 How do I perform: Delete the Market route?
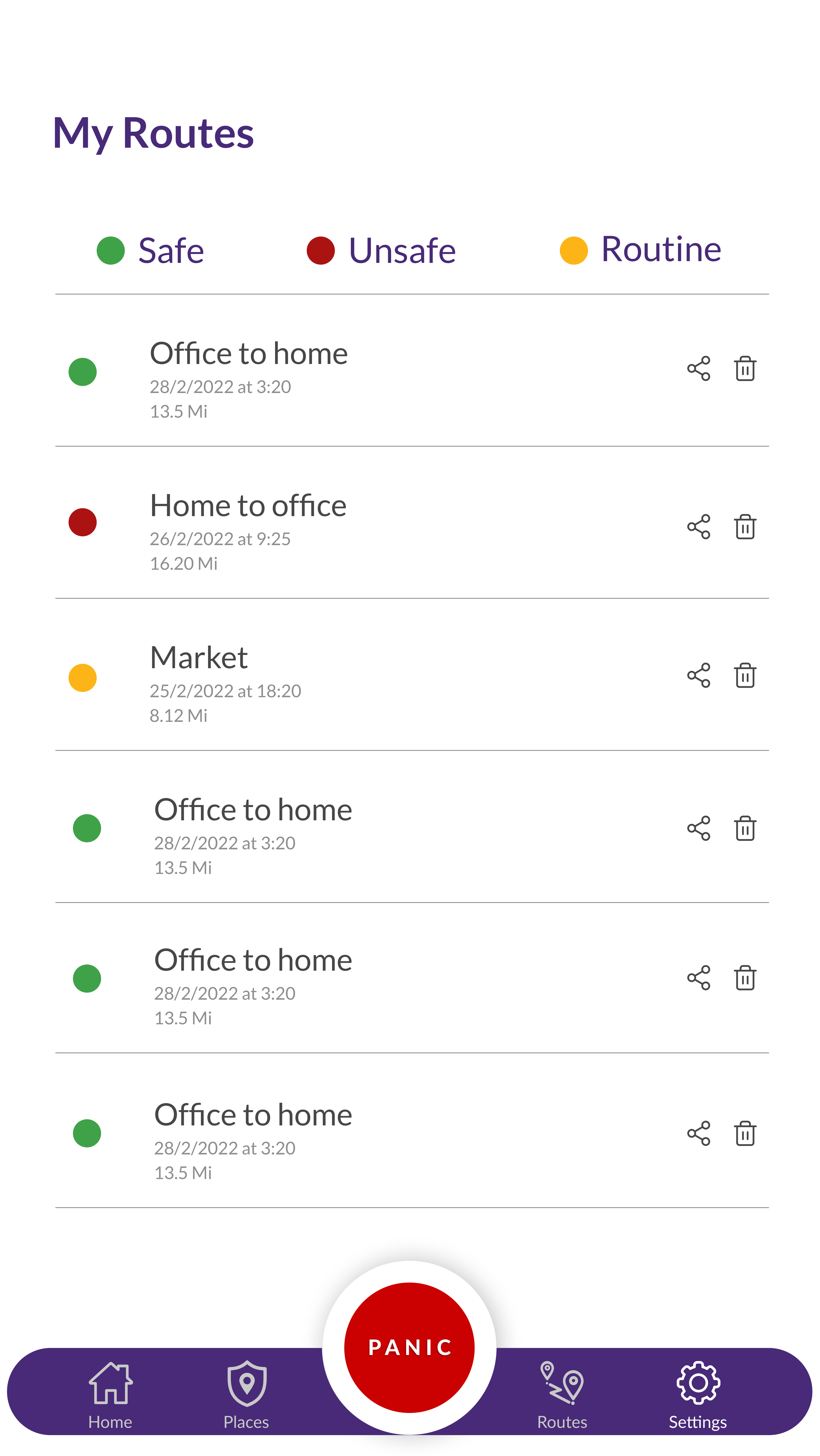tap(745, 675)
